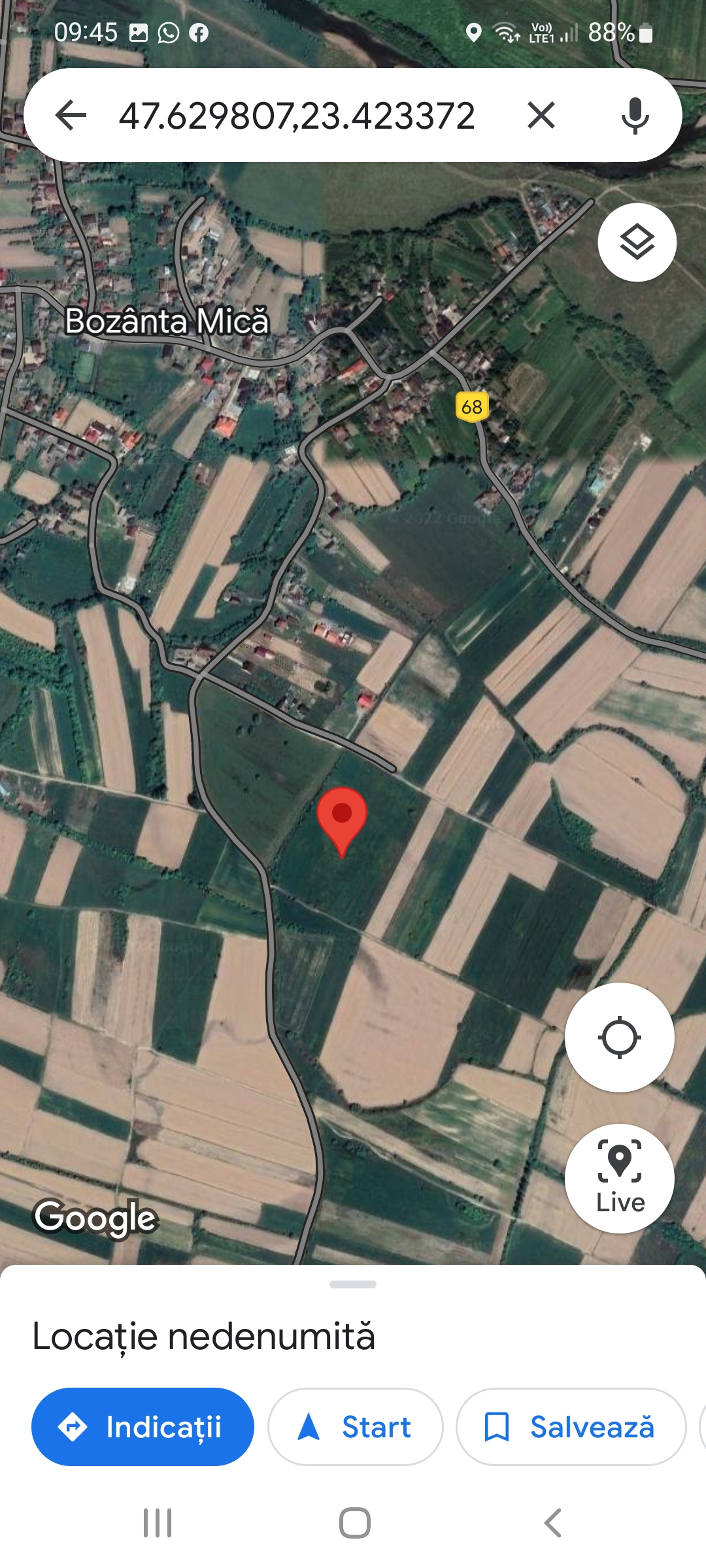
Task: Expand the Locație nedenumită sheet handle
Action: [353, 1284]
